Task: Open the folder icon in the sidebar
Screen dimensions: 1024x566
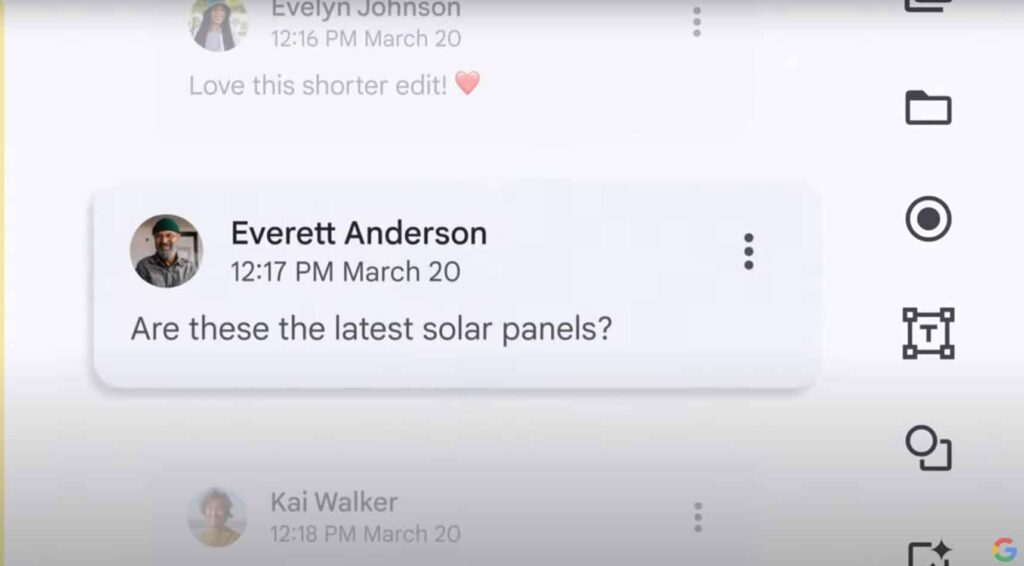Action: tap(928, 107)
